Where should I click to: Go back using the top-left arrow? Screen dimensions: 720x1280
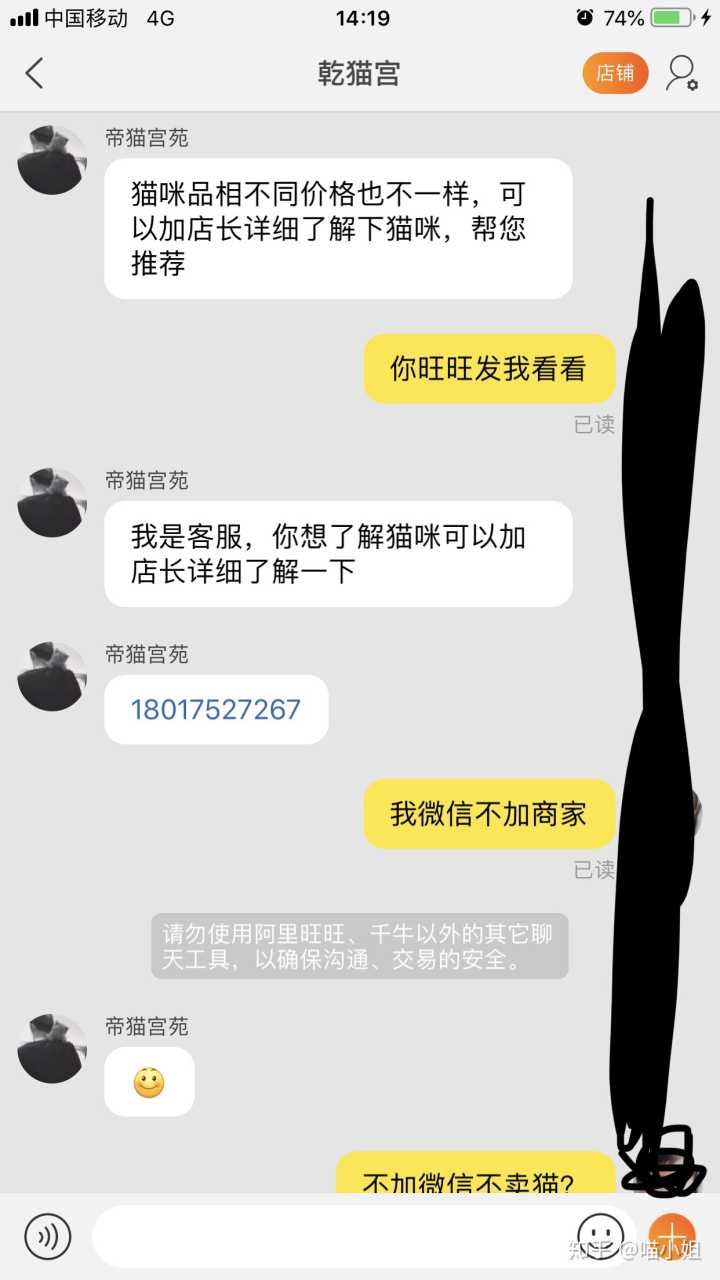coord(35,73)
